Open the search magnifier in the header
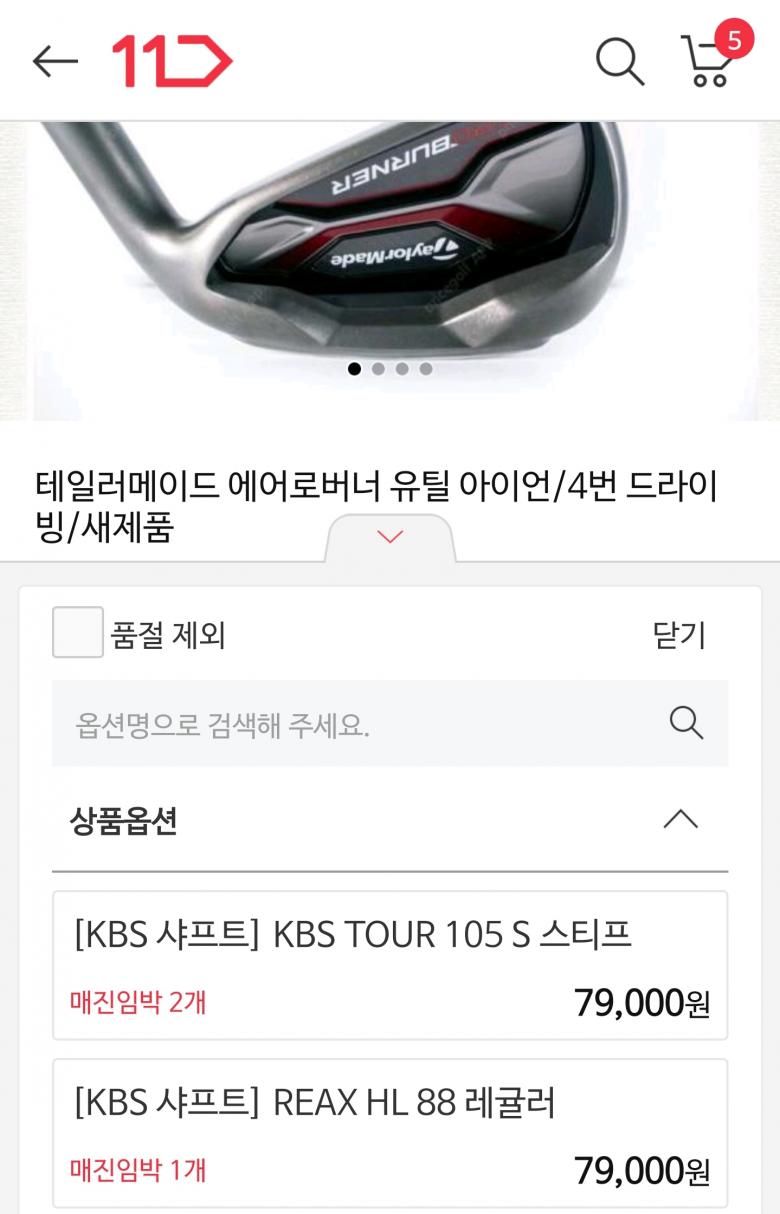The height and width of the screenshot is (1214, 780). [619, 62]
